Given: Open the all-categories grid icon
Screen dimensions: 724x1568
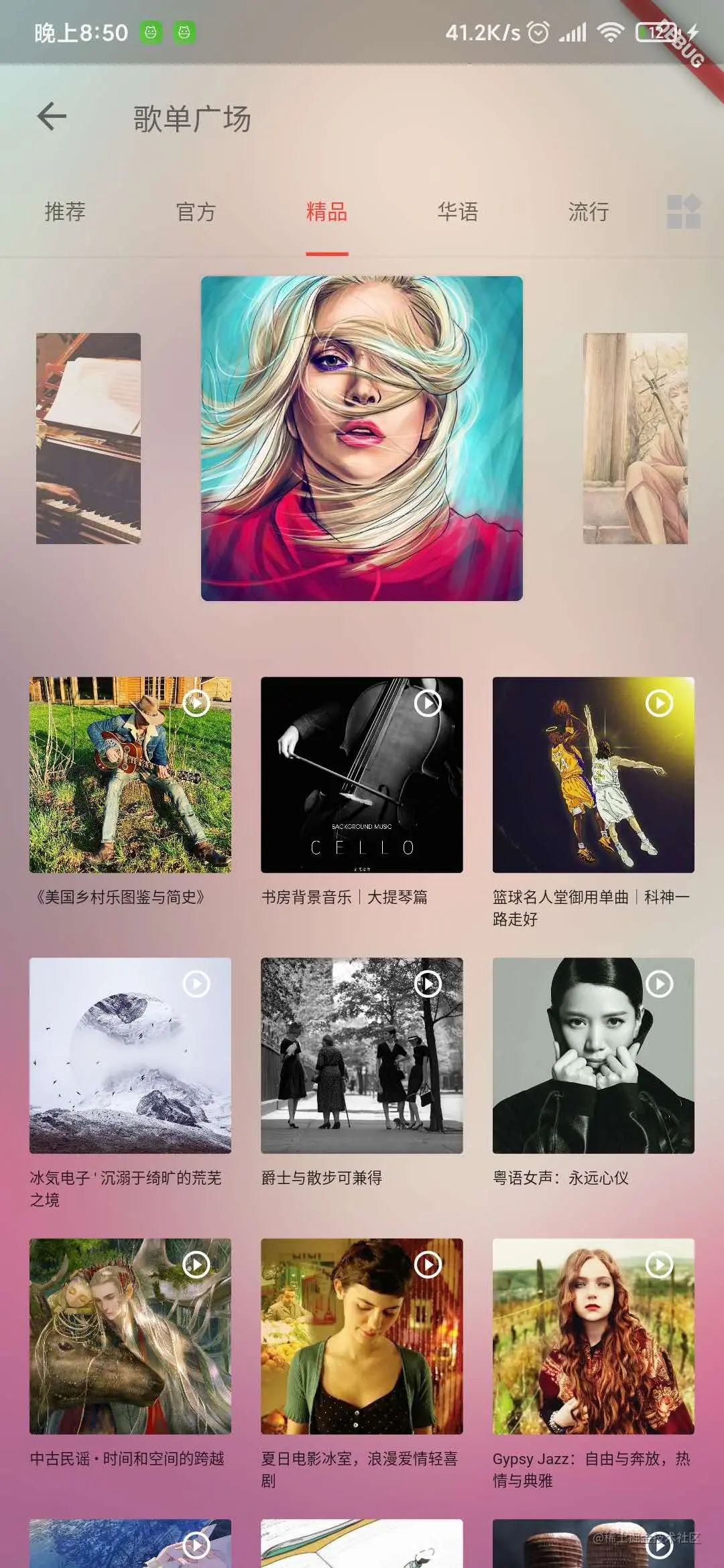Looking at the screenshot, I should pos(683,212).
